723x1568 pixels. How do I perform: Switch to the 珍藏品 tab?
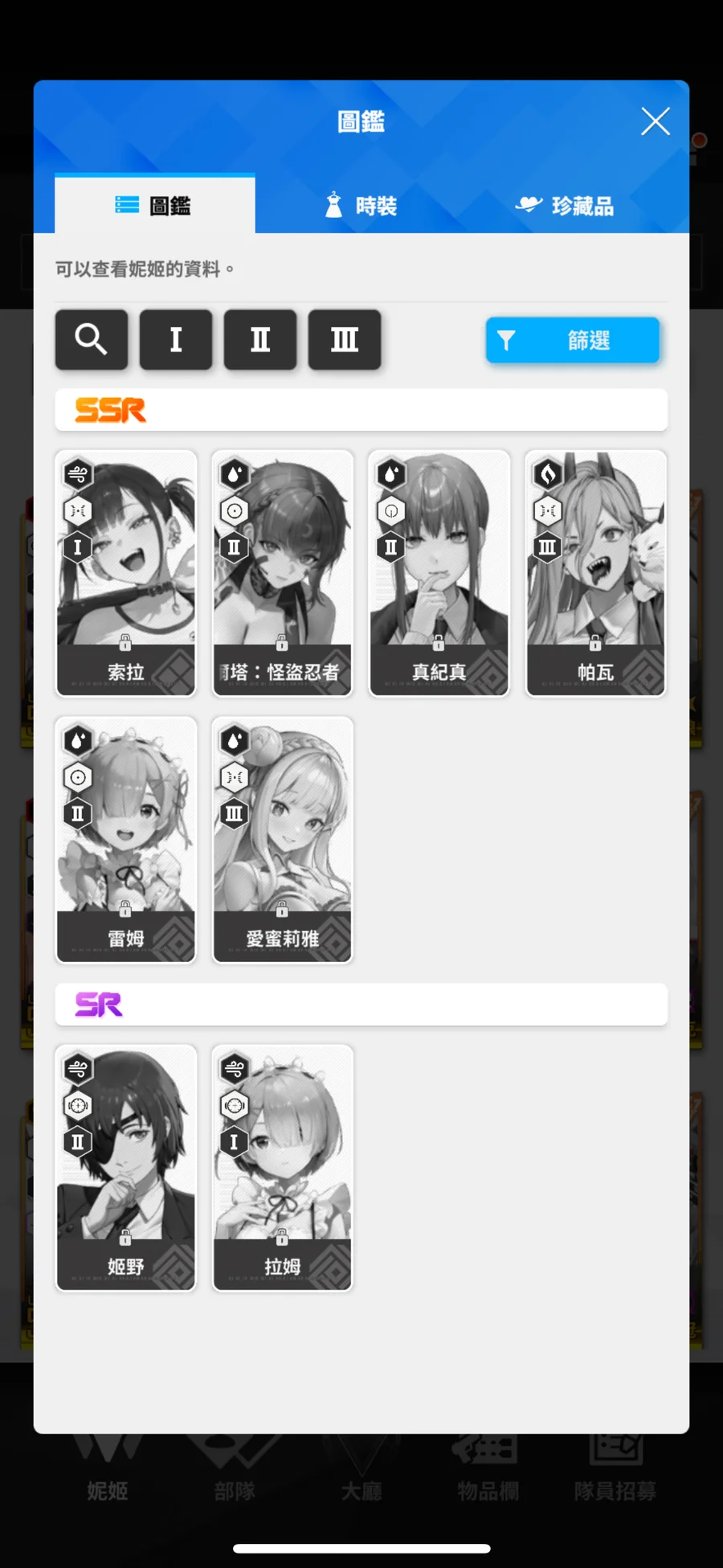[x=565, y=206]
